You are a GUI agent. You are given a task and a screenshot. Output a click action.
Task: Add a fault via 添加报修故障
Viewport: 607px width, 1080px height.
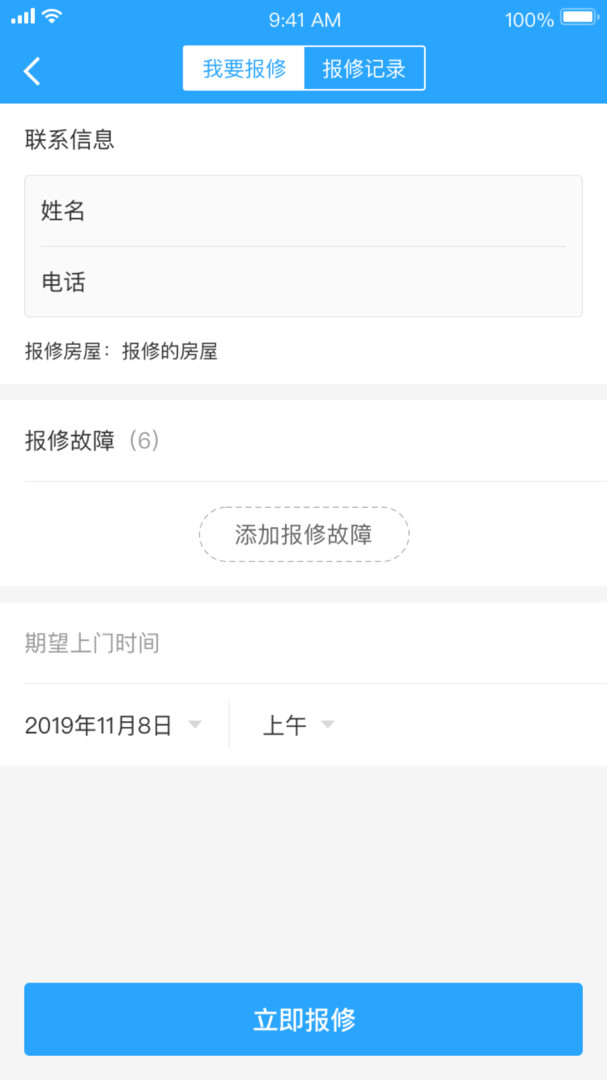click(304, 534)
